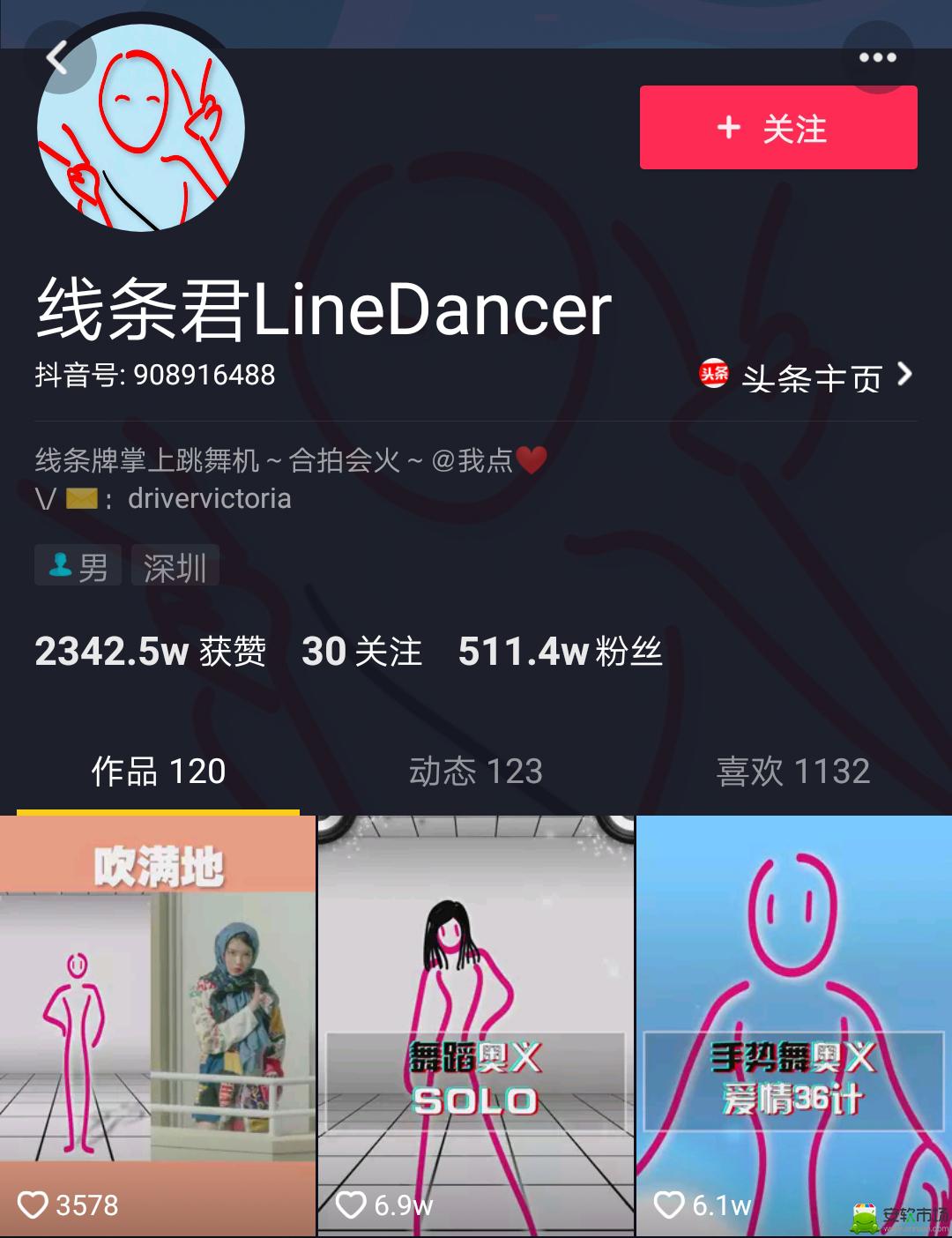
Task: Open the 吹满地 video
Action: pyautogui.click(x=158, y=1023)
